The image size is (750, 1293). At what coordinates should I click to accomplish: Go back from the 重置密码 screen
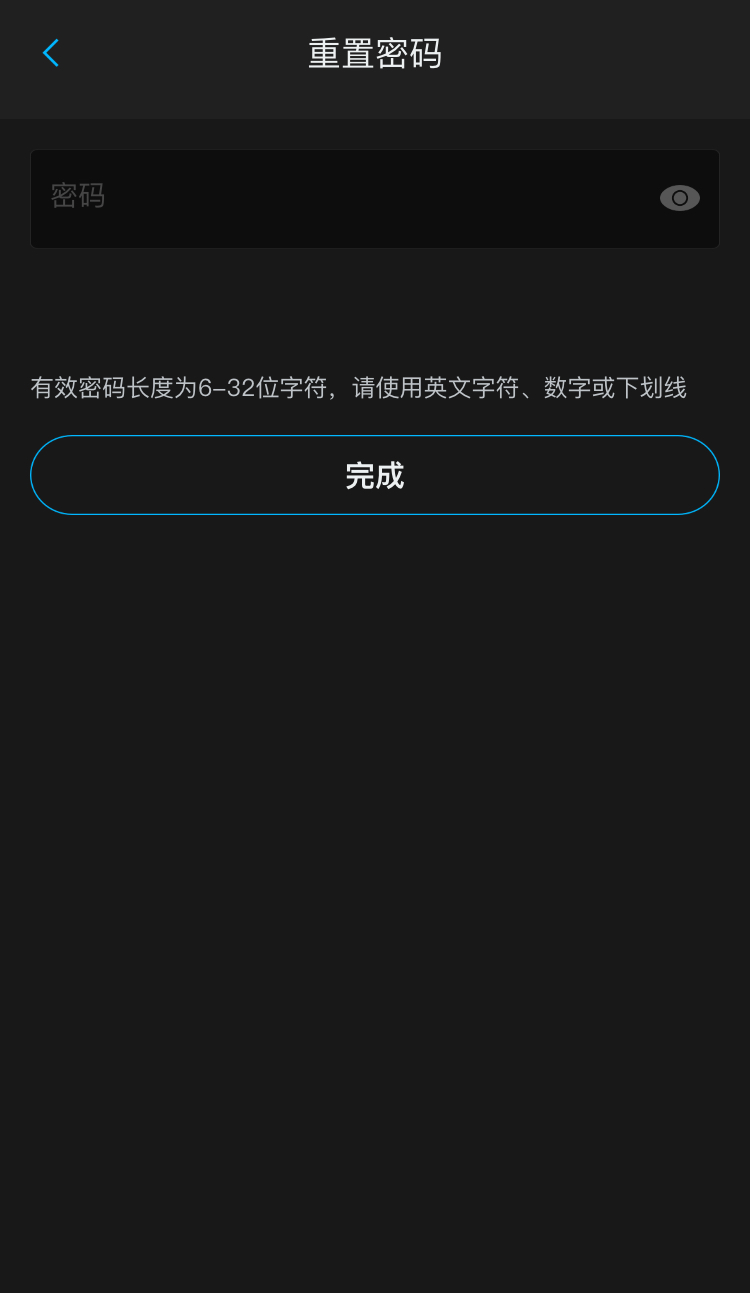click(50, 53)
